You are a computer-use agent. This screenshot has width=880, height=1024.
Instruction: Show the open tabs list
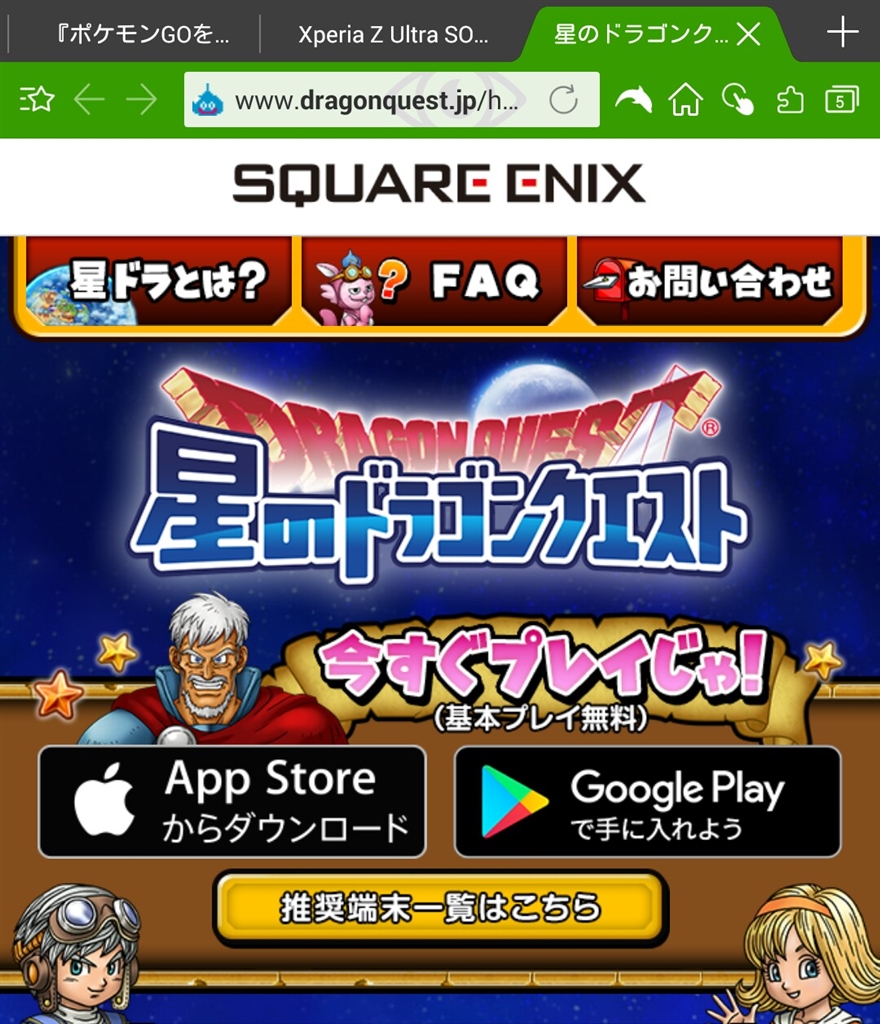pyautogui.click(x=841, y=99)
